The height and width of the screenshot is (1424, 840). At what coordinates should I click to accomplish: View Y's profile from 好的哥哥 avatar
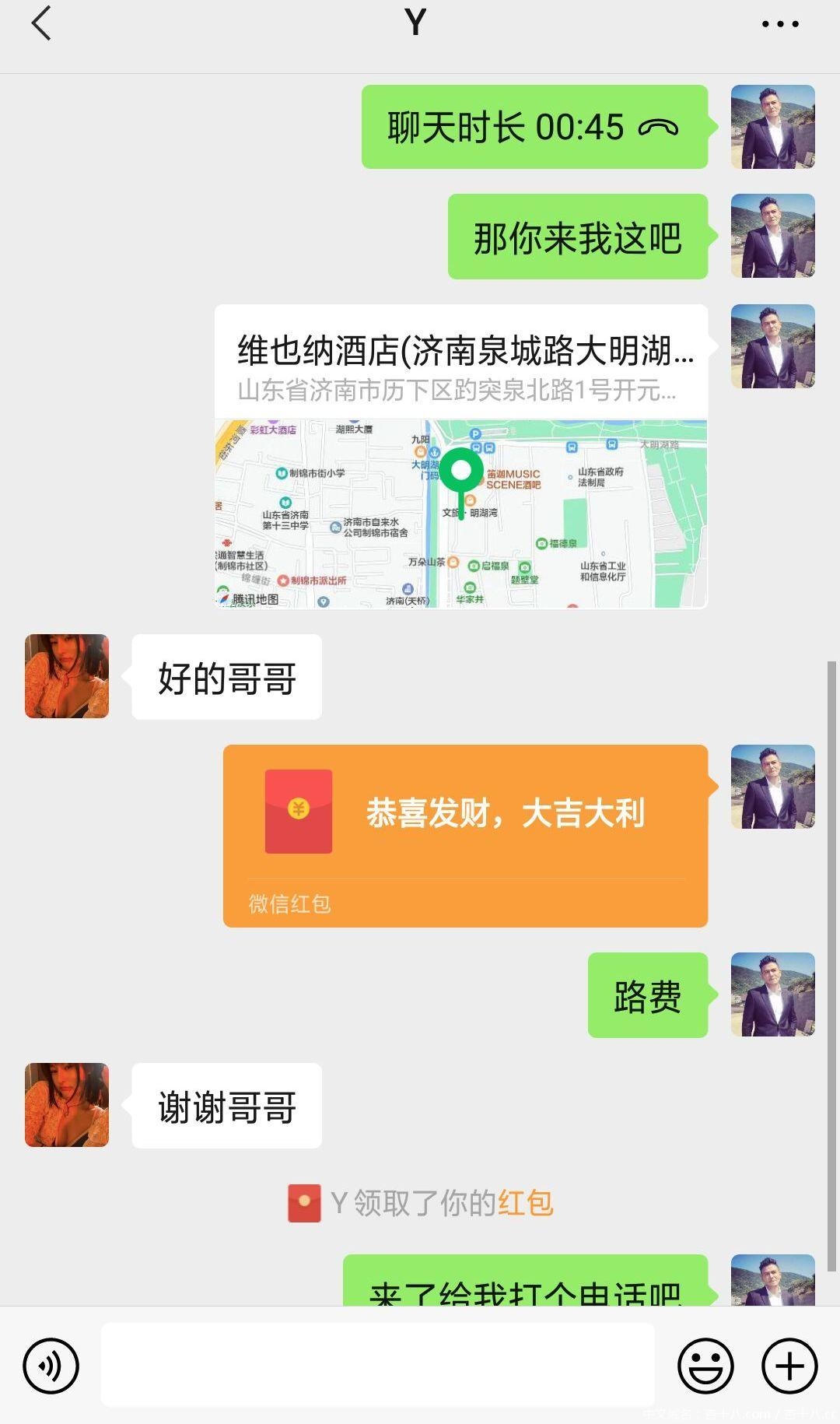[67, 676]
